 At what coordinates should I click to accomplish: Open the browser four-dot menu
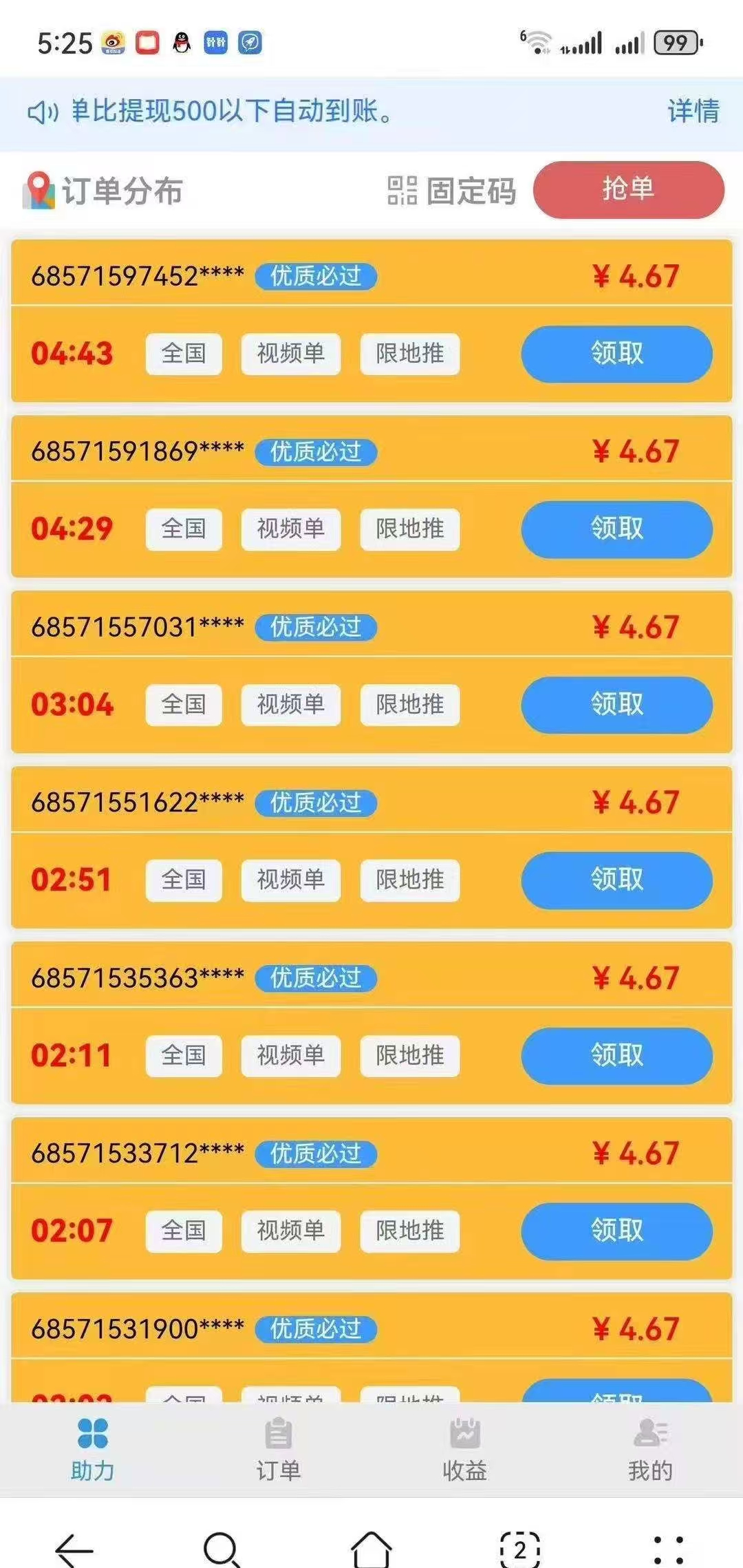tap(669, 1549)
